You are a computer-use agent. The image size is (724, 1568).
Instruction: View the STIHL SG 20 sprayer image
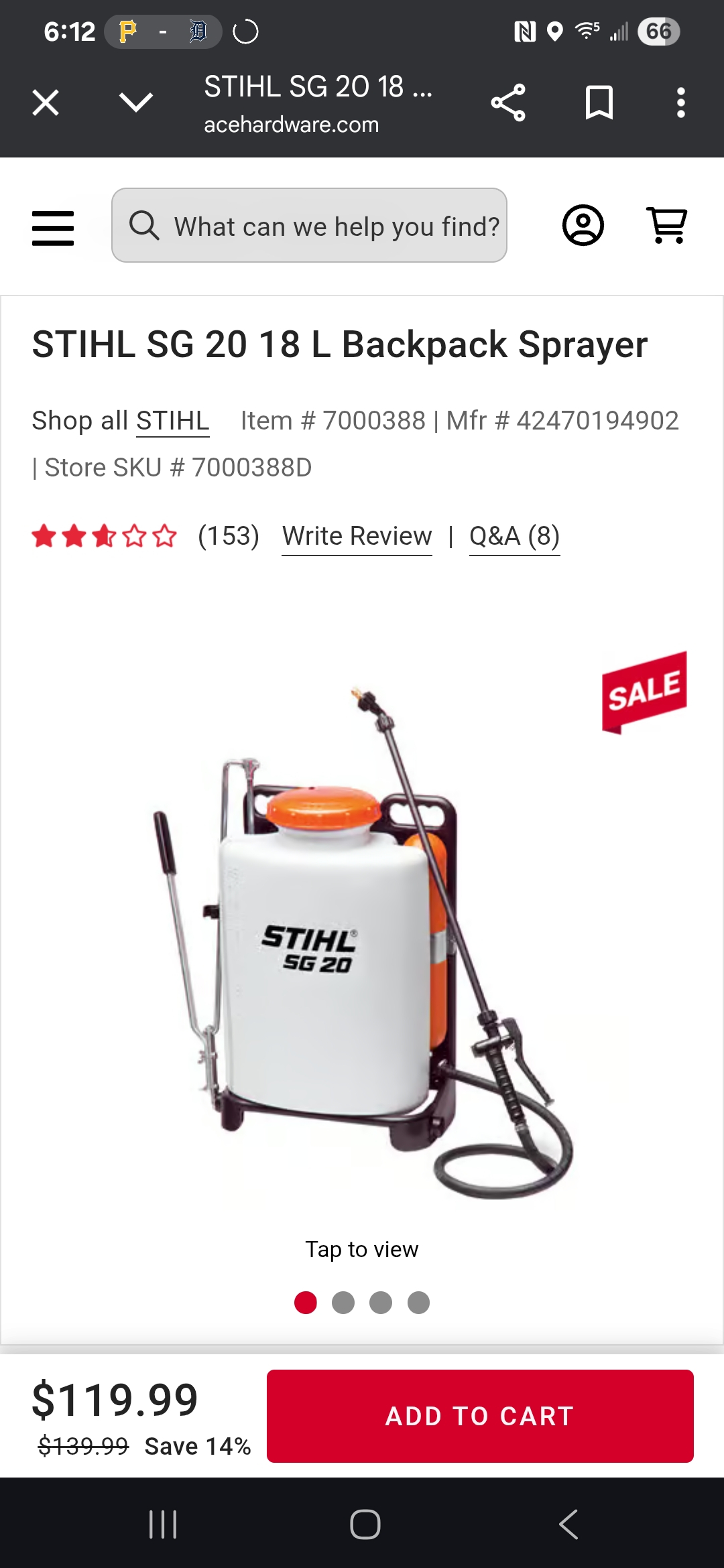[x=362, y=938]
